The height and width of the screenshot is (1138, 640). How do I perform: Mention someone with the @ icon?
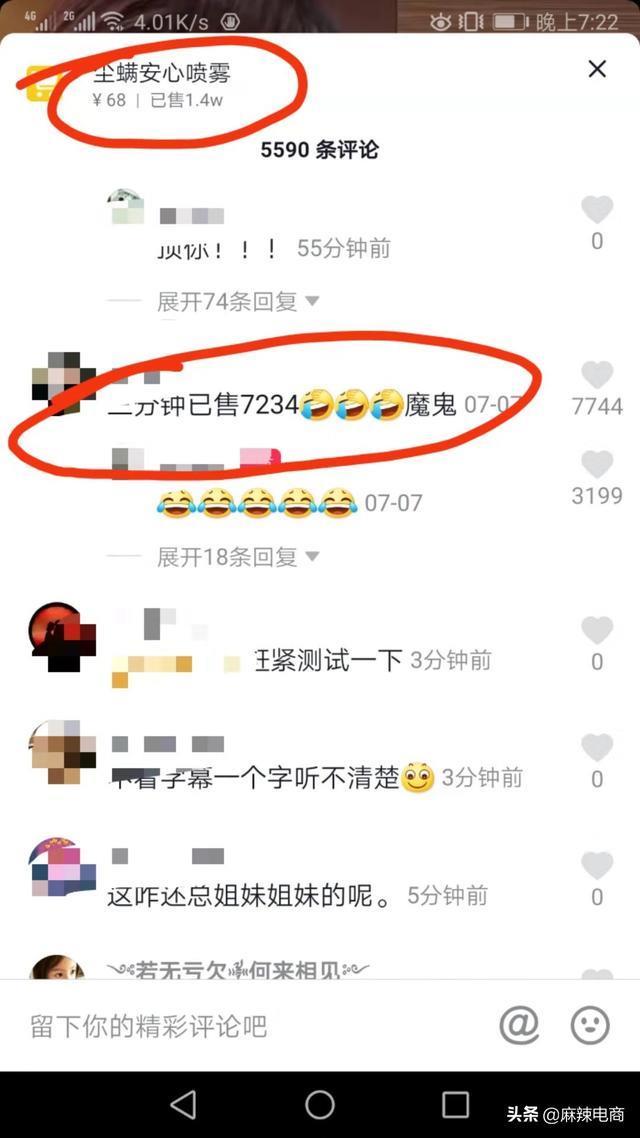point(519,1024)
